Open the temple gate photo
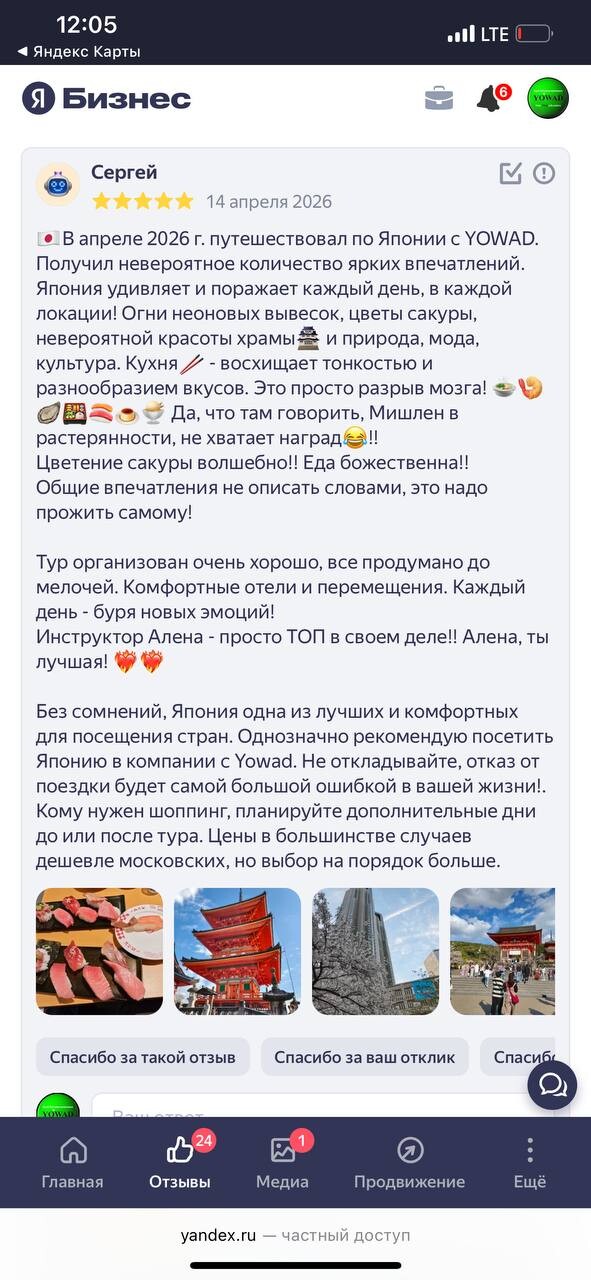 (x=502, y=951)
